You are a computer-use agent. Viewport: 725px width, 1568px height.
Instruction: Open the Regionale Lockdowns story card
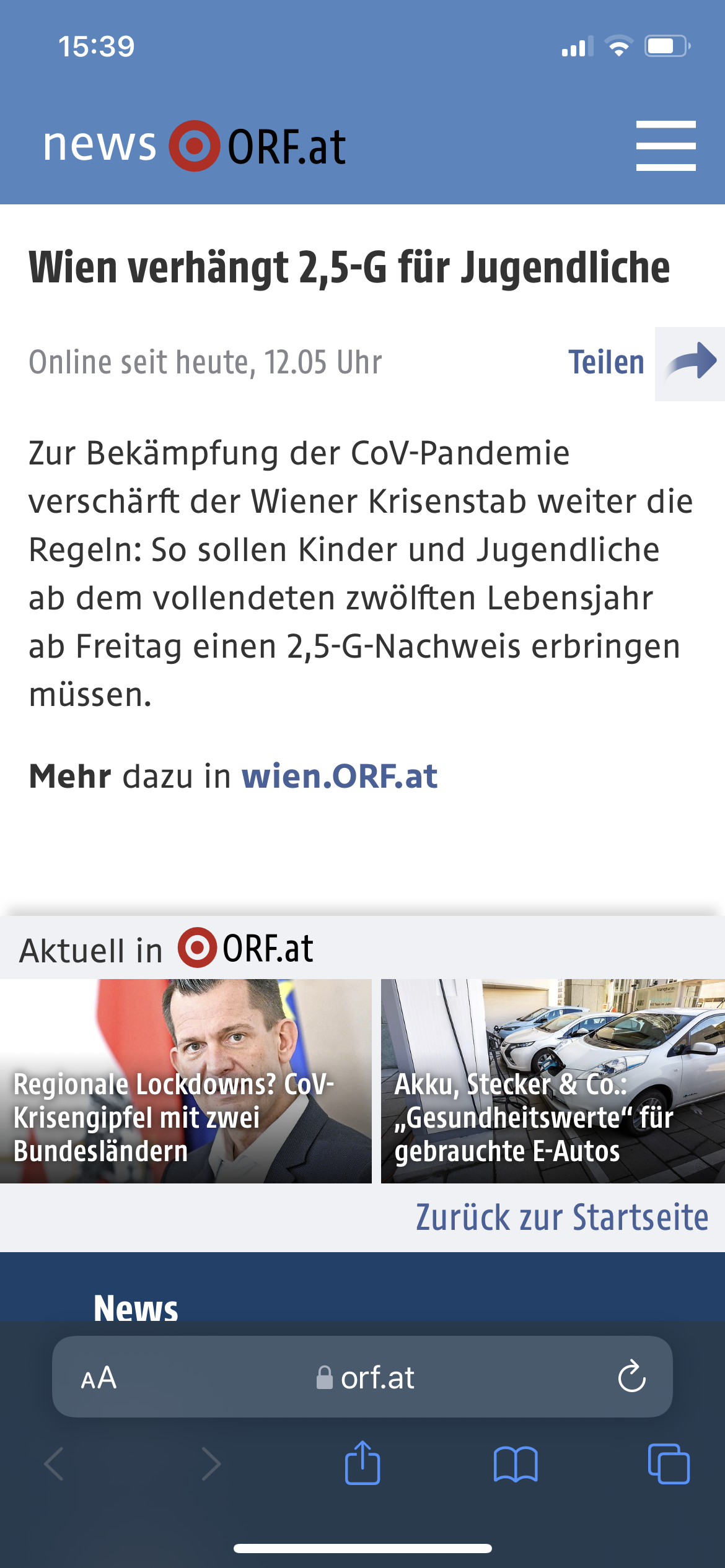[186, 1081]
